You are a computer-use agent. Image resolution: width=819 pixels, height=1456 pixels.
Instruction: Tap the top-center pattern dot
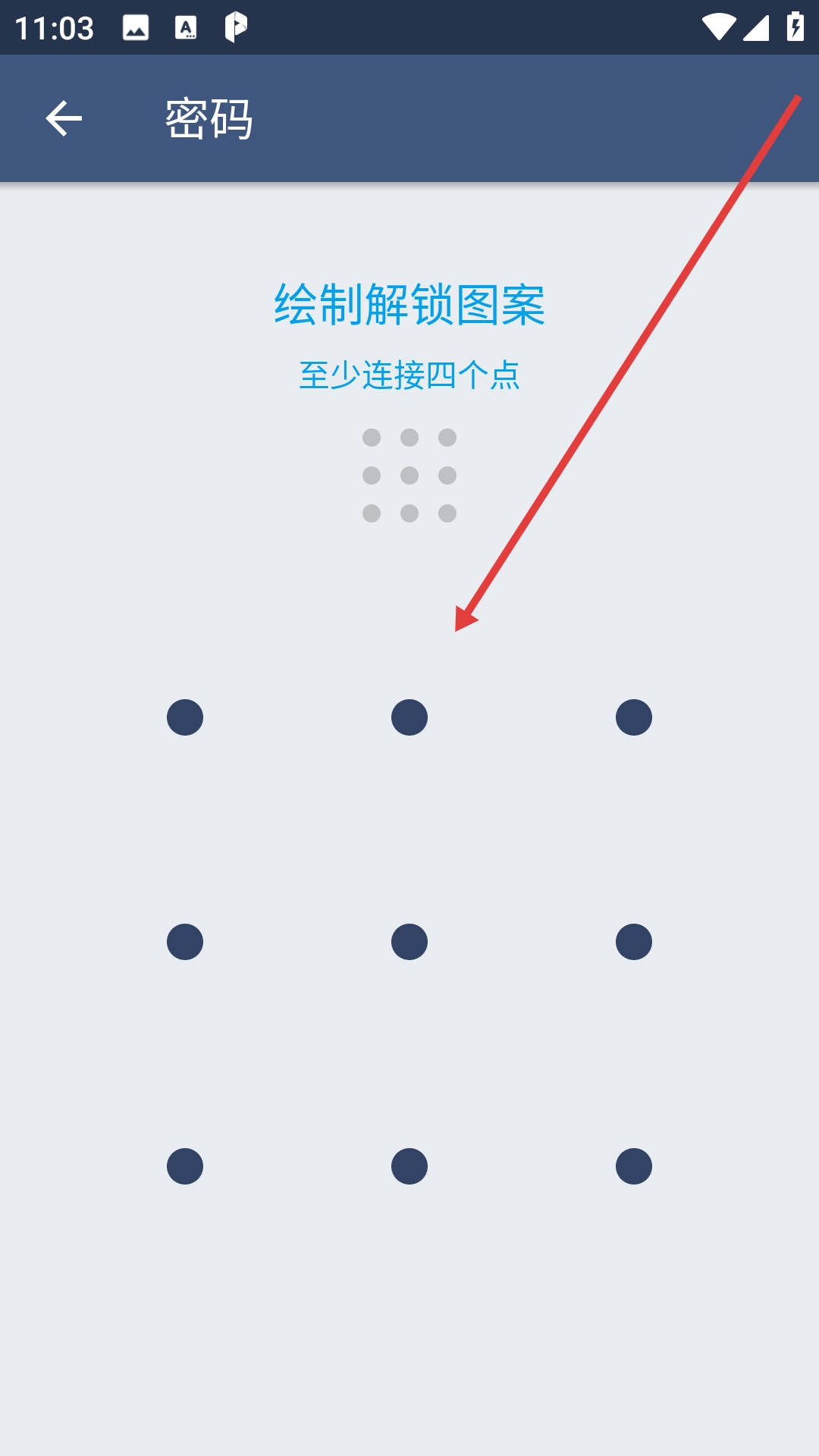point(409,717)
